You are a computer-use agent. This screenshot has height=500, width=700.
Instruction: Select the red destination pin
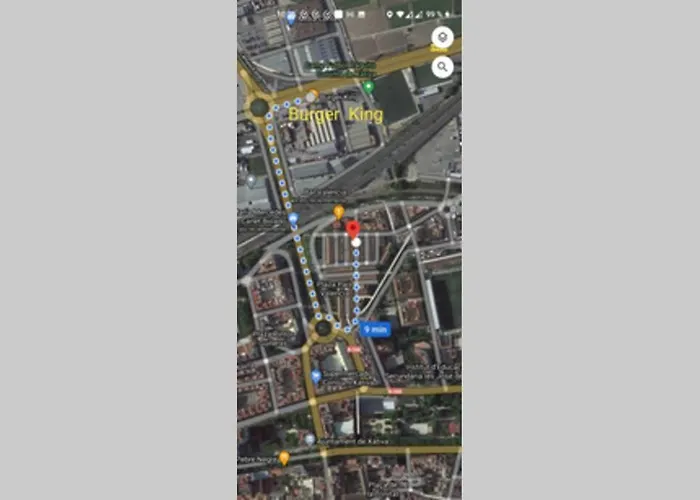(352, 229)
